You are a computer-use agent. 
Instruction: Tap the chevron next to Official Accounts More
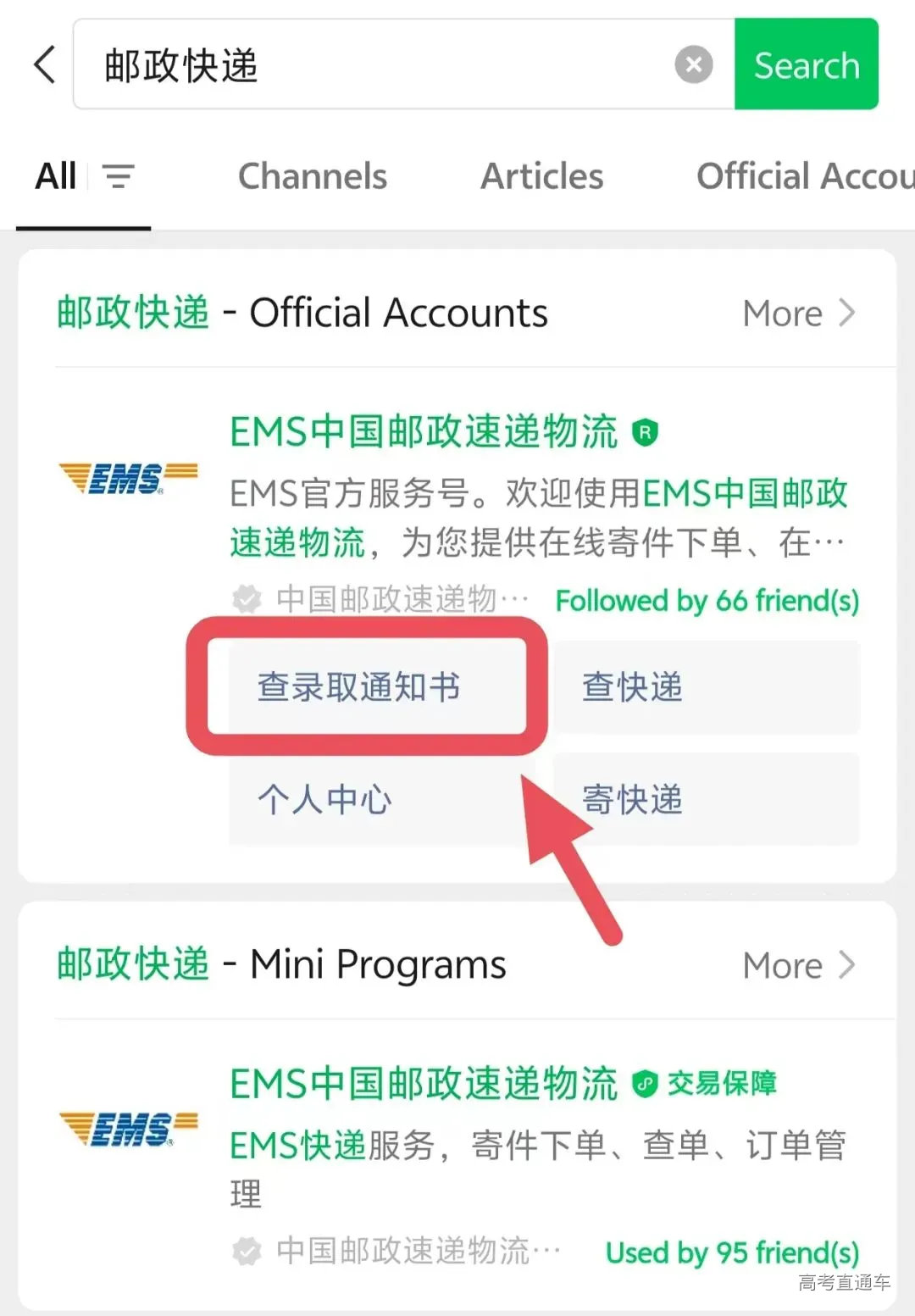847,313
